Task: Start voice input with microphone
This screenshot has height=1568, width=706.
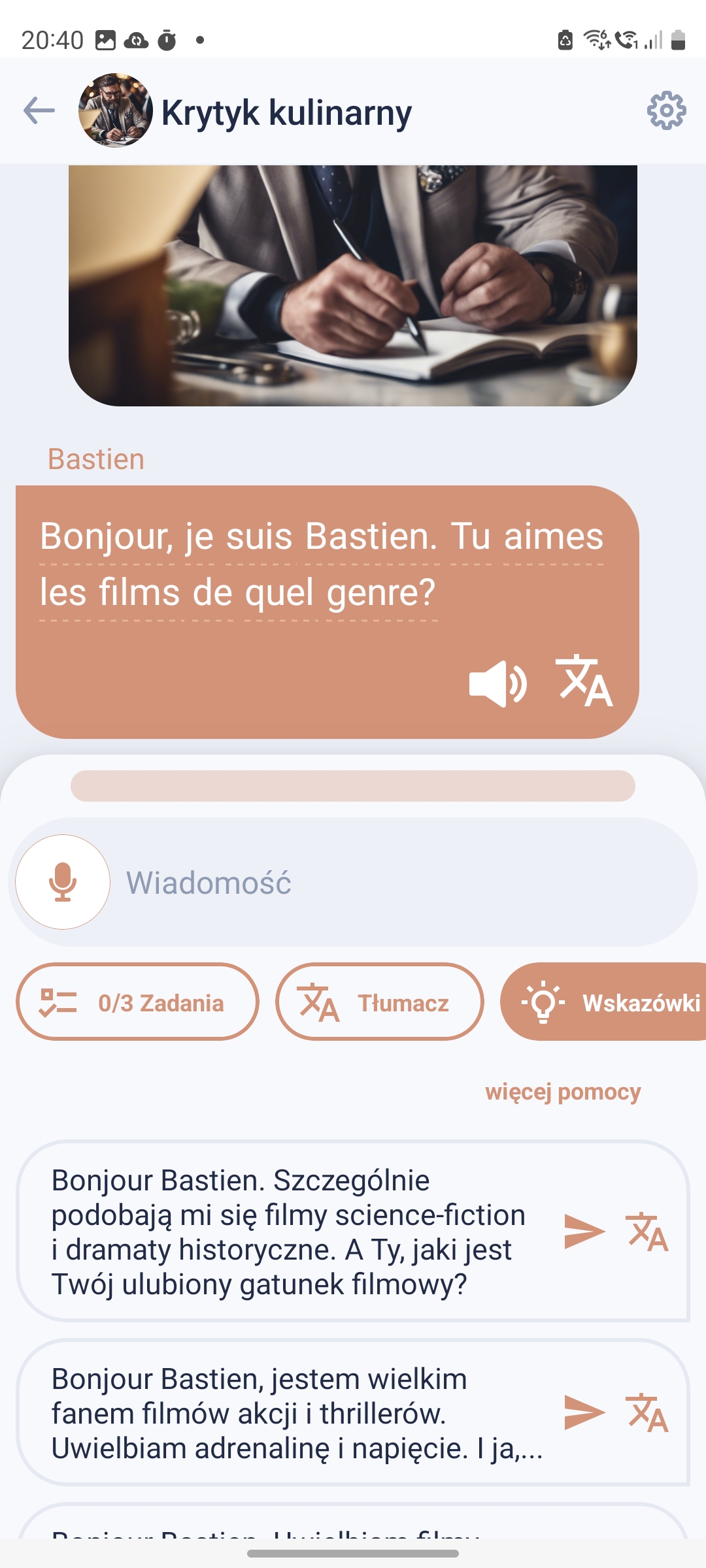Action: tap(63, 882)
